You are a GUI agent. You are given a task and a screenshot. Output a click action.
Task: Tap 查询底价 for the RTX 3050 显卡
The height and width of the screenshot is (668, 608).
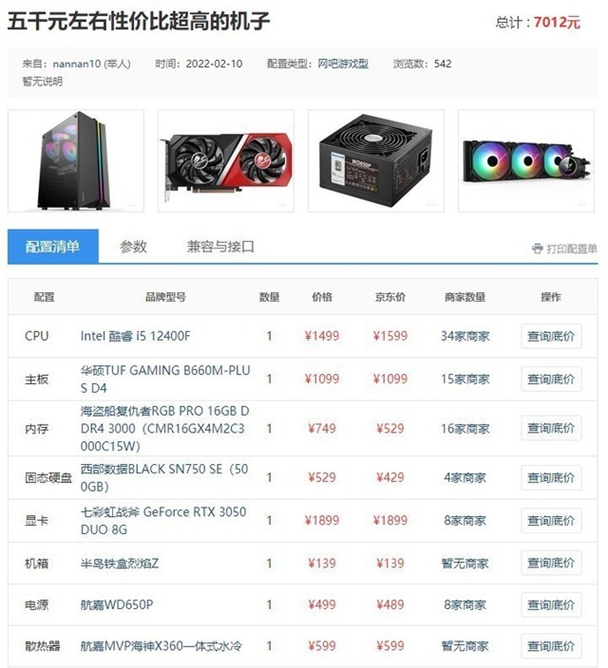pos(551,520)
